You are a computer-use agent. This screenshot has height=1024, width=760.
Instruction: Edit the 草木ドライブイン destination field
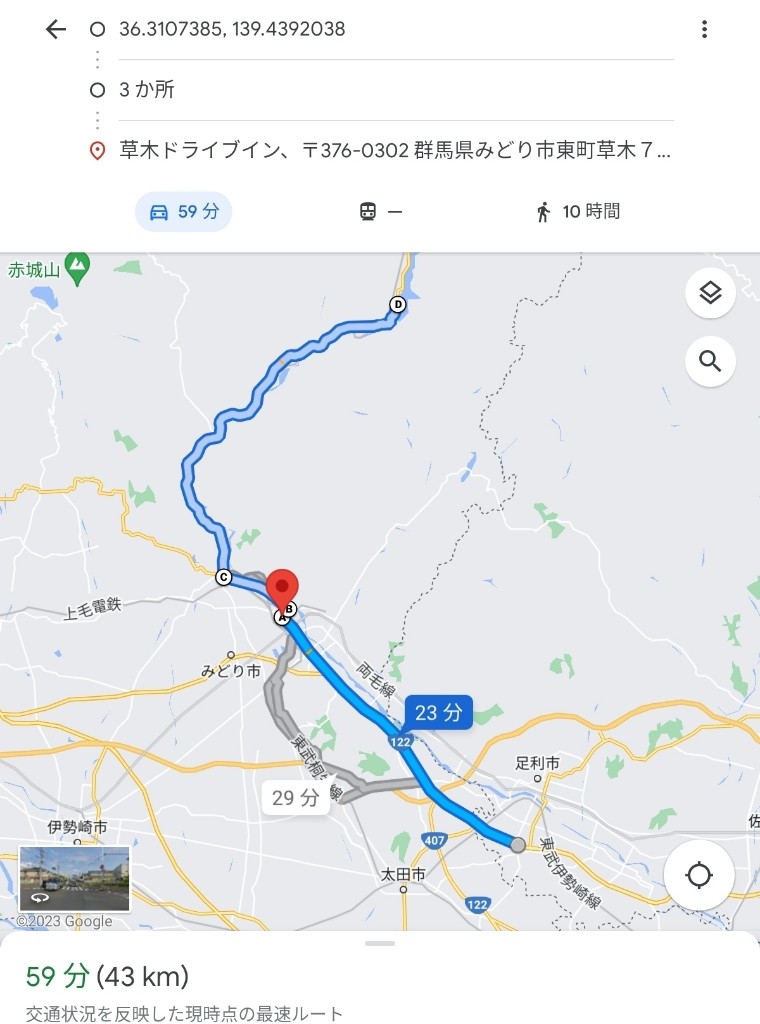[x=395, y=151]
